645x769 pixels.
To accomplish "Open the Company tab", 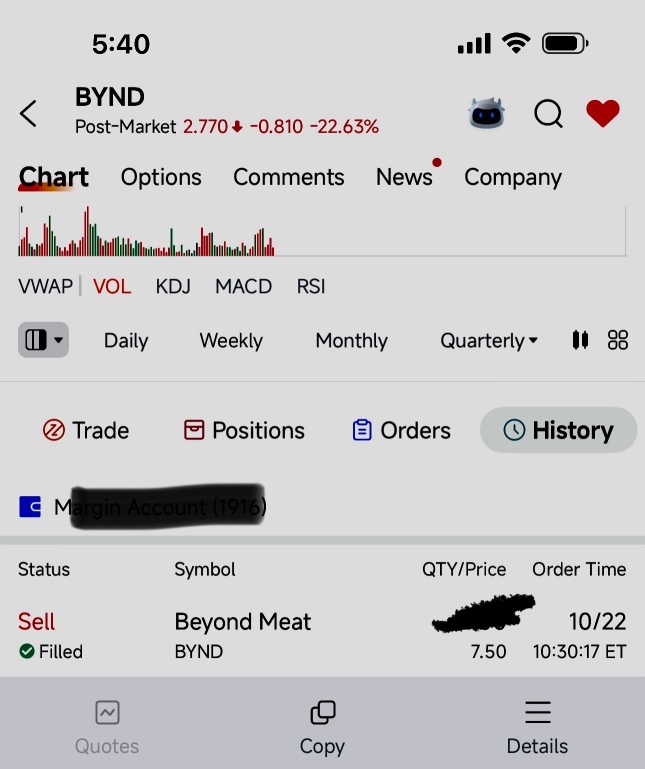I will (512, 177).
